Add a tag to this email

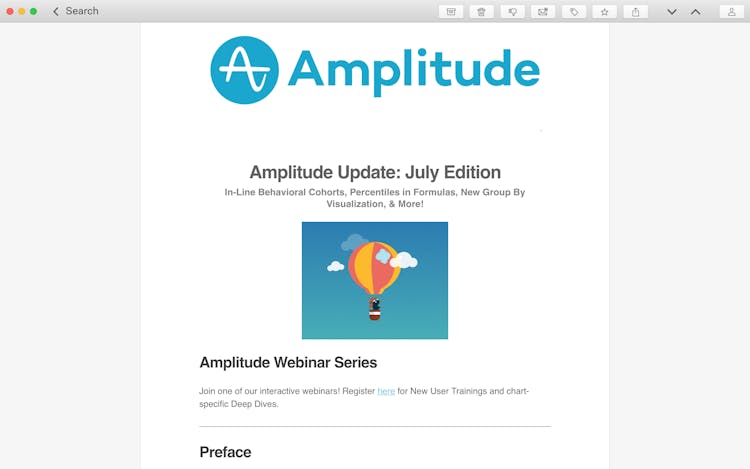574,11
